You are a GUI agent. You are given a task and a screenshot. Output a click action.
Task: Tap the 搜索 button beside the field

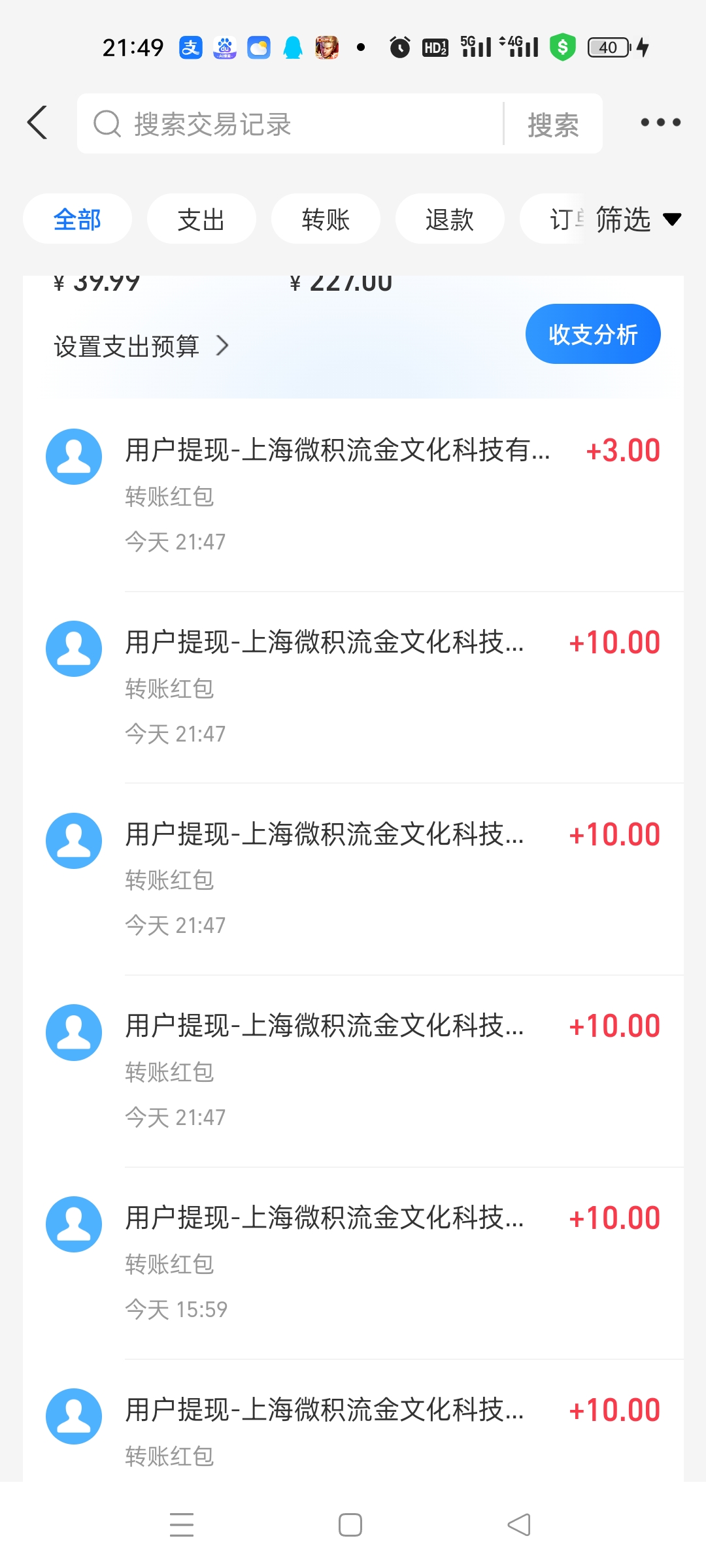tap(553, 124)
